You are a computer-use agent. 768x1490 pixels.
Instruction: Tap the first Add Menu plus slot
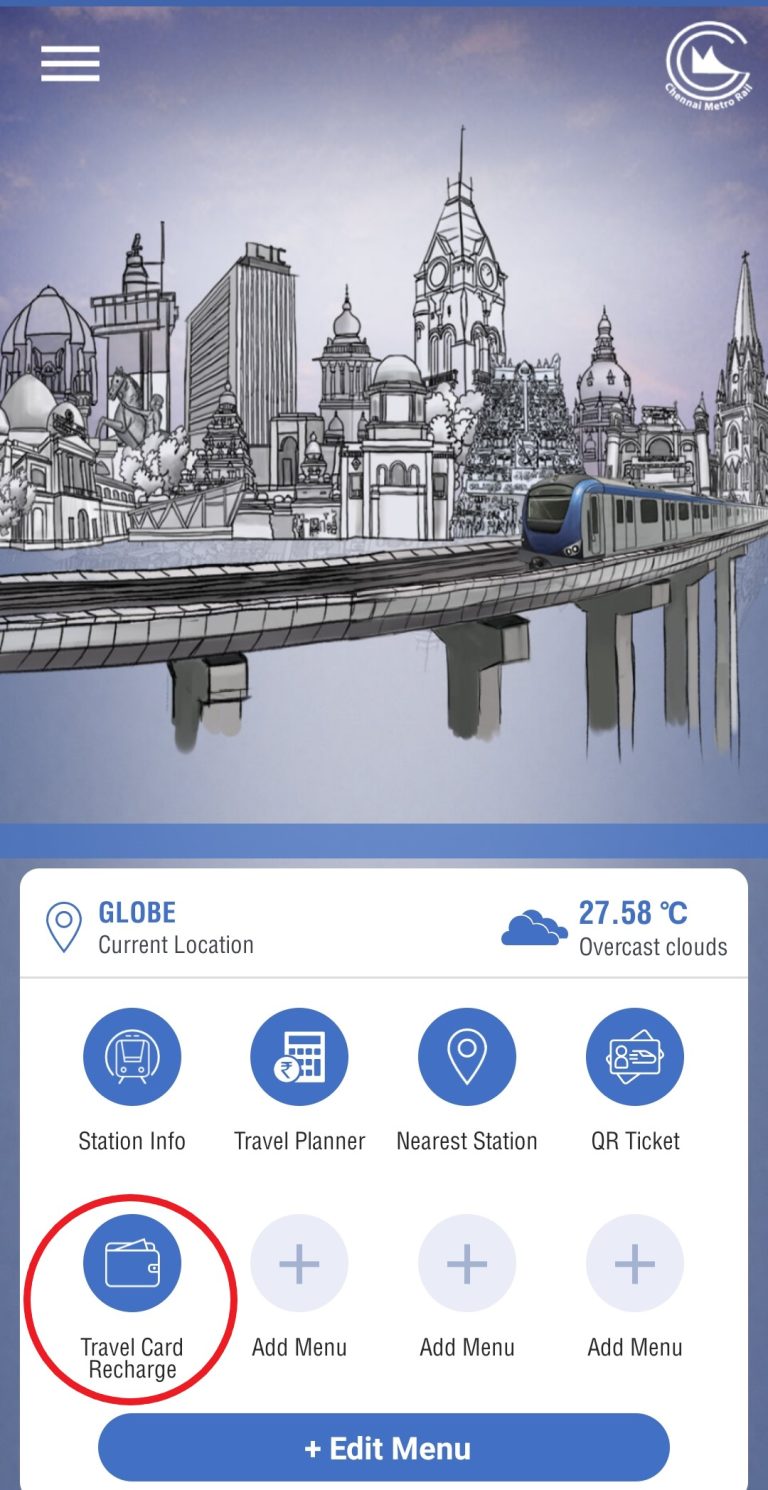(299, 1263)
